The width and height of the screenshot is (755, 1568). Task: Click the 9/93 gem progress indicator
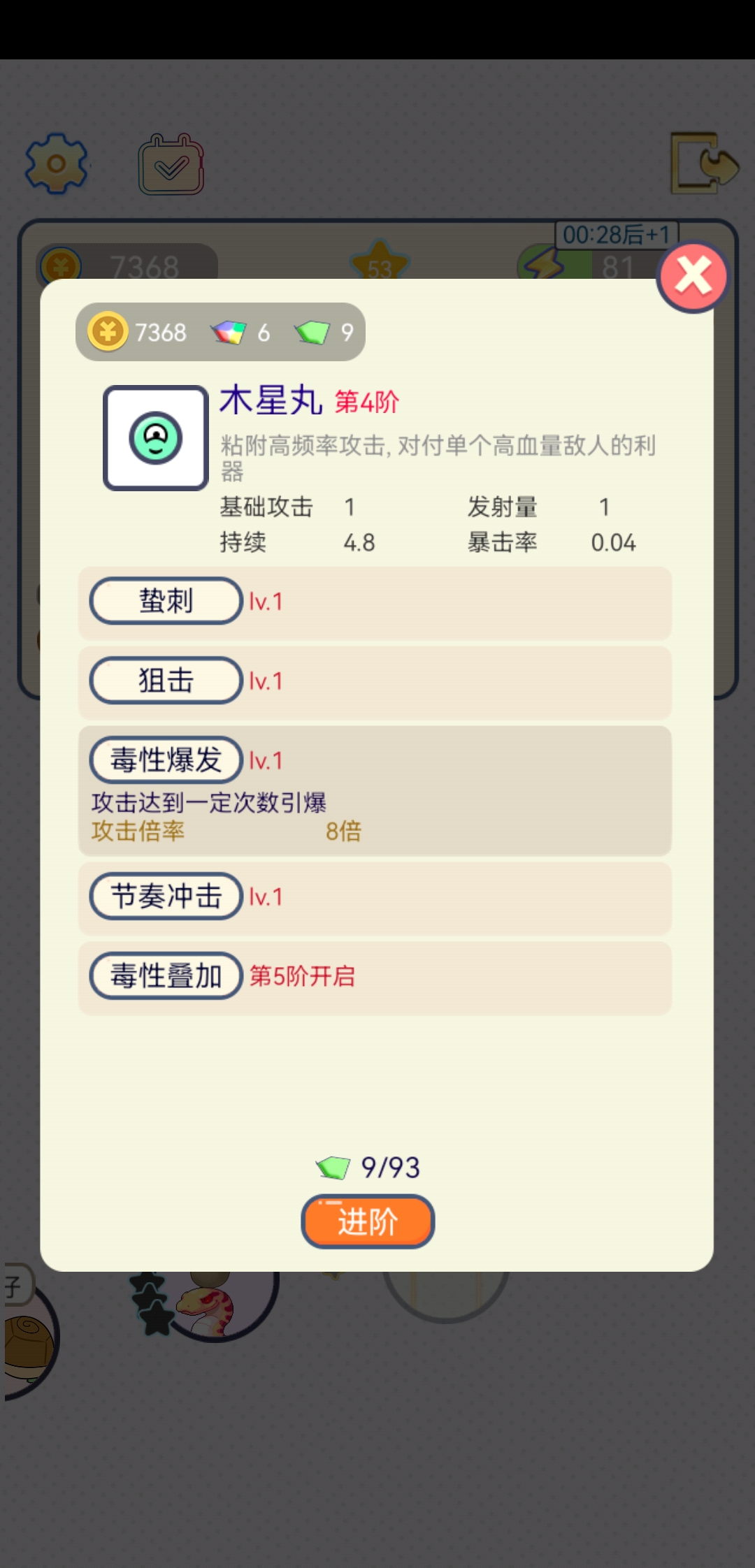pos(368,1166)
